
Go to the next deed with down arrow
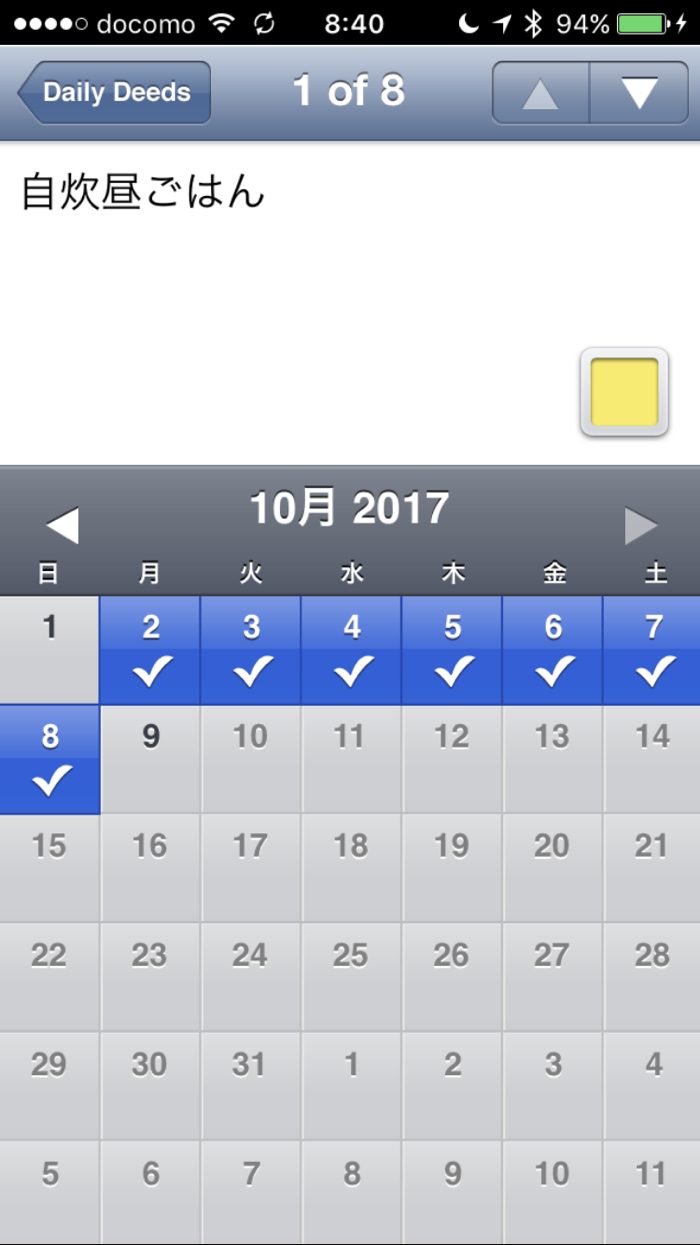[x=638, y=93]
